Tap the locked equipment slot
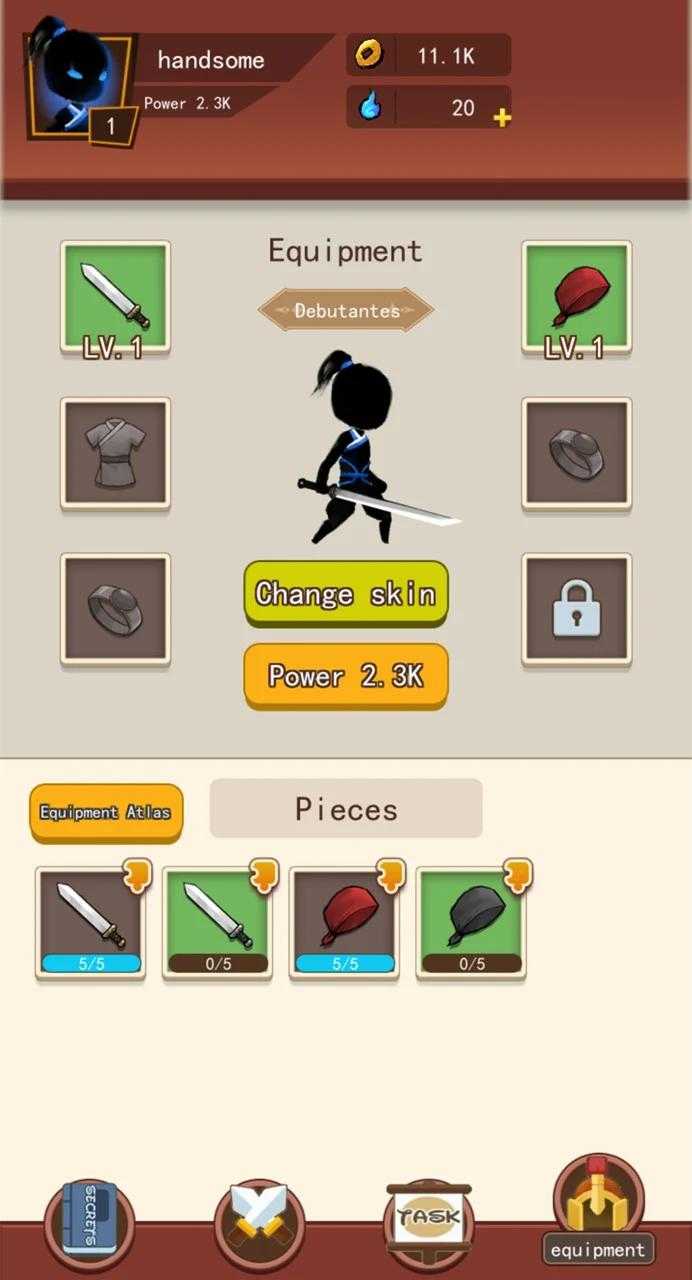 576,609
